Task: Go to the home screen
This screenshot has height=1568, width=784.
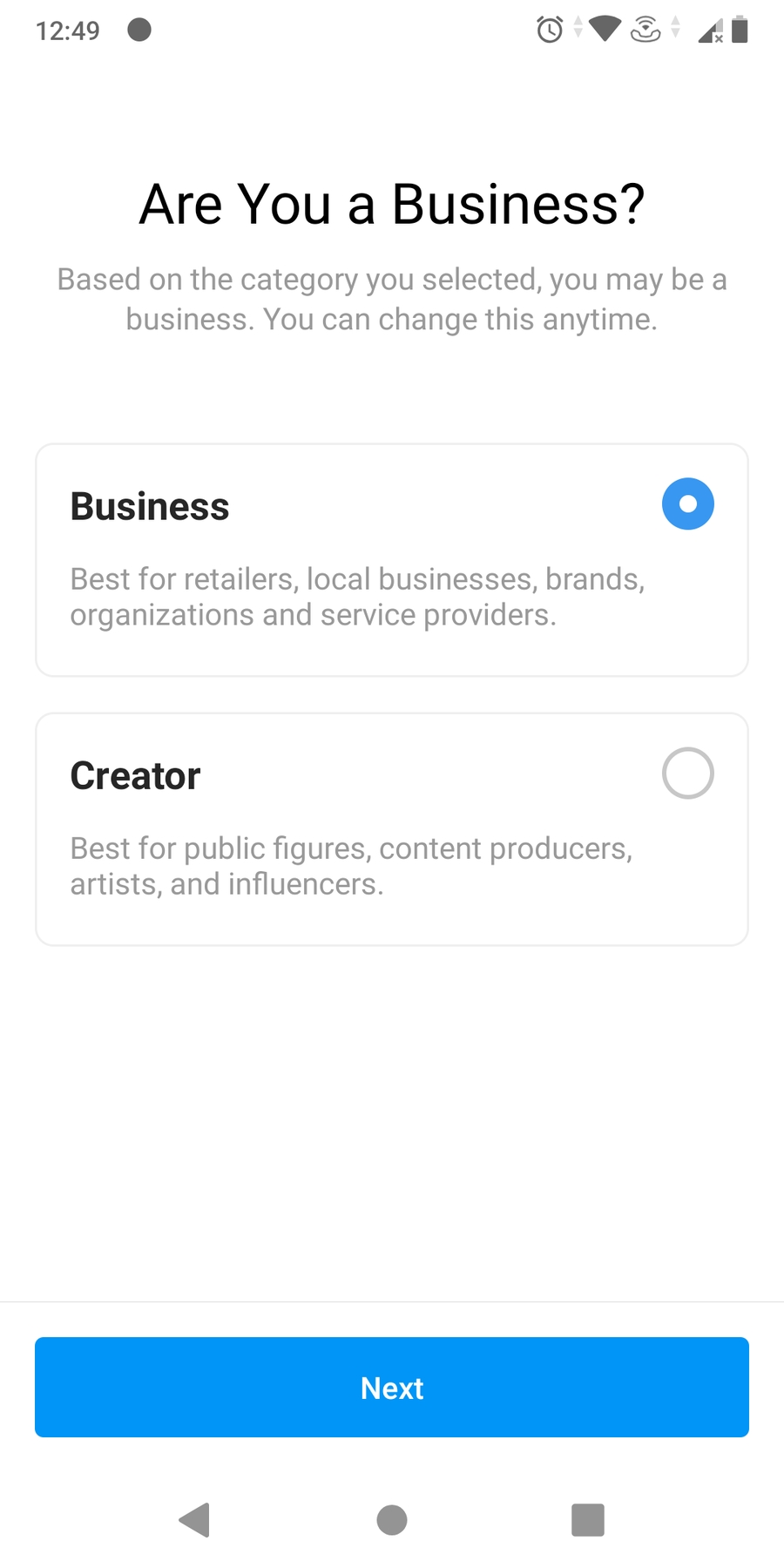Action: (x=392, y=1520)
